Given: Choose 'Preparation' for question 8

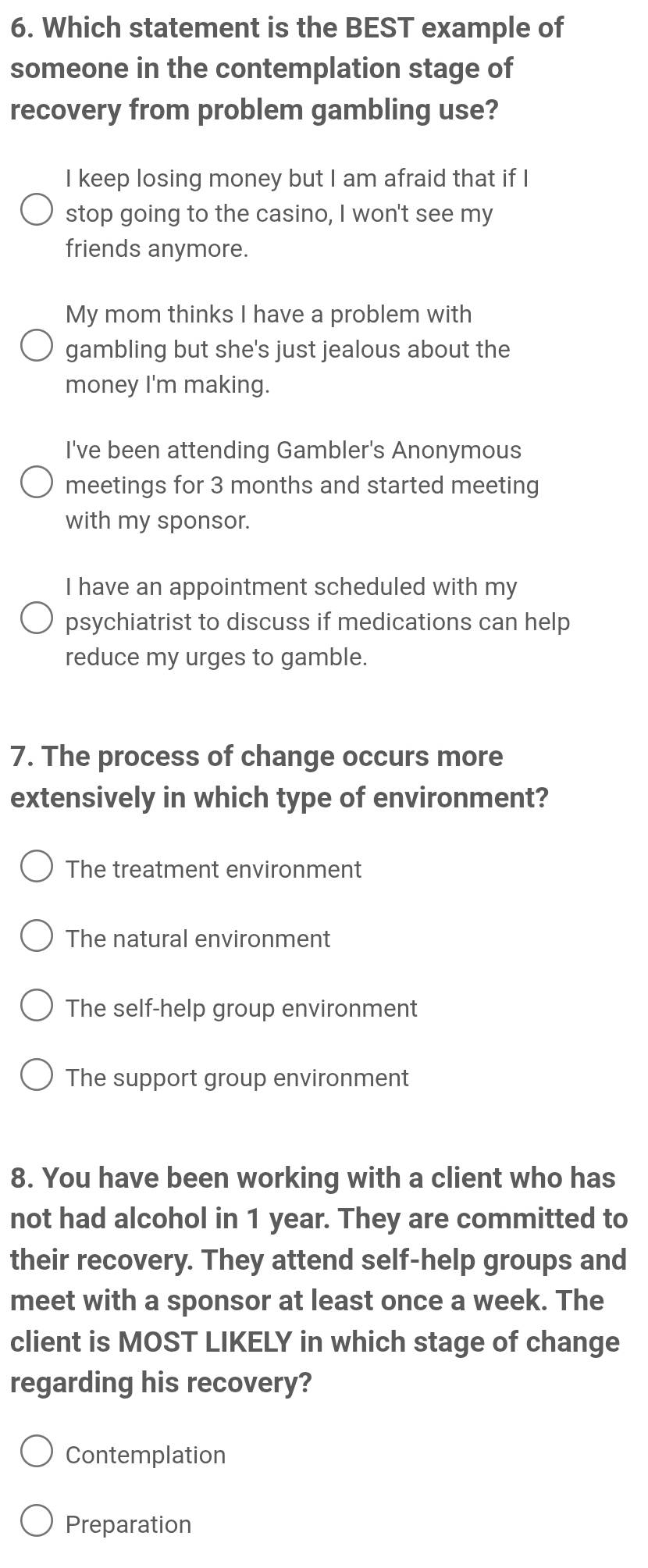Looking at the screenshot, I should pyautogui.click(x=37, y=1523).
